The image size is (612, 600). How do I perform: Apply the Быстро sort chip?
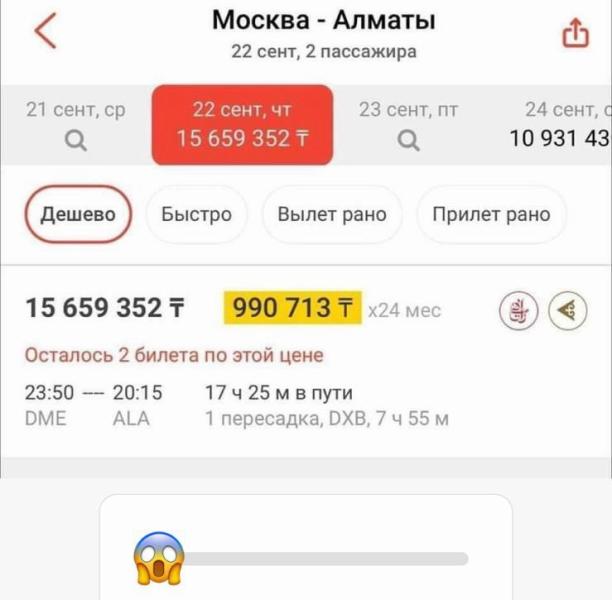coord(196,214)
